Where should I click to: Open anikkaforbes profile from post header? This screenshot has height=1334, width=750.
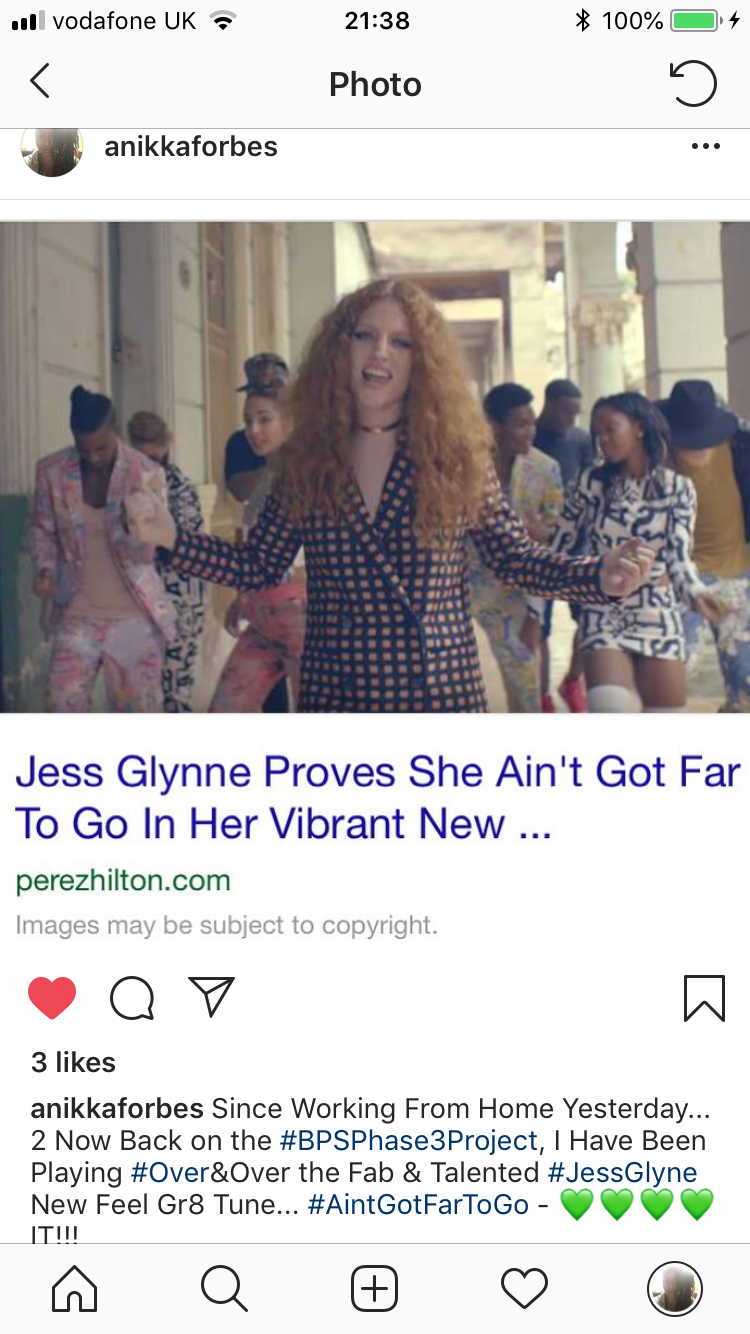(190, 147)
